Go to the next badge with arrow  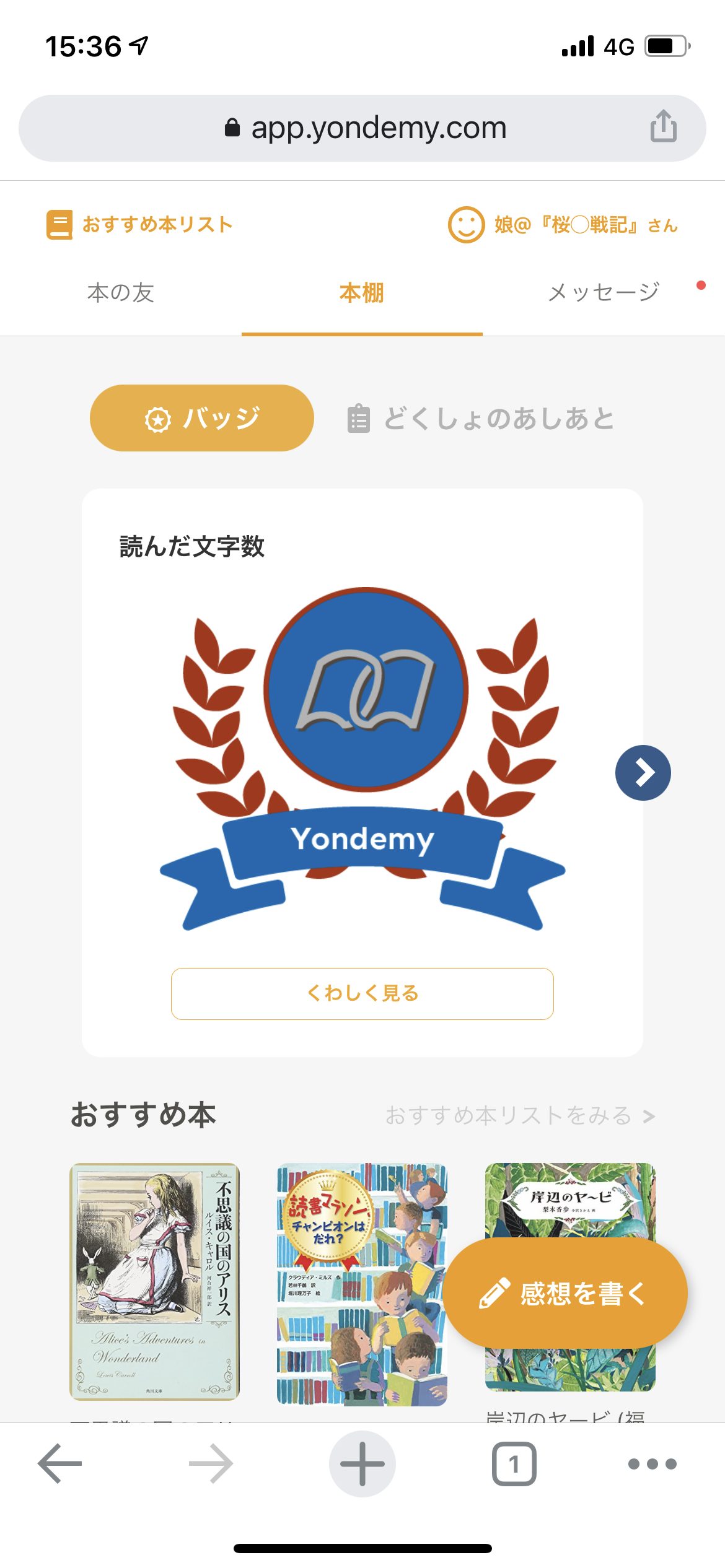(x=643, y=772)
